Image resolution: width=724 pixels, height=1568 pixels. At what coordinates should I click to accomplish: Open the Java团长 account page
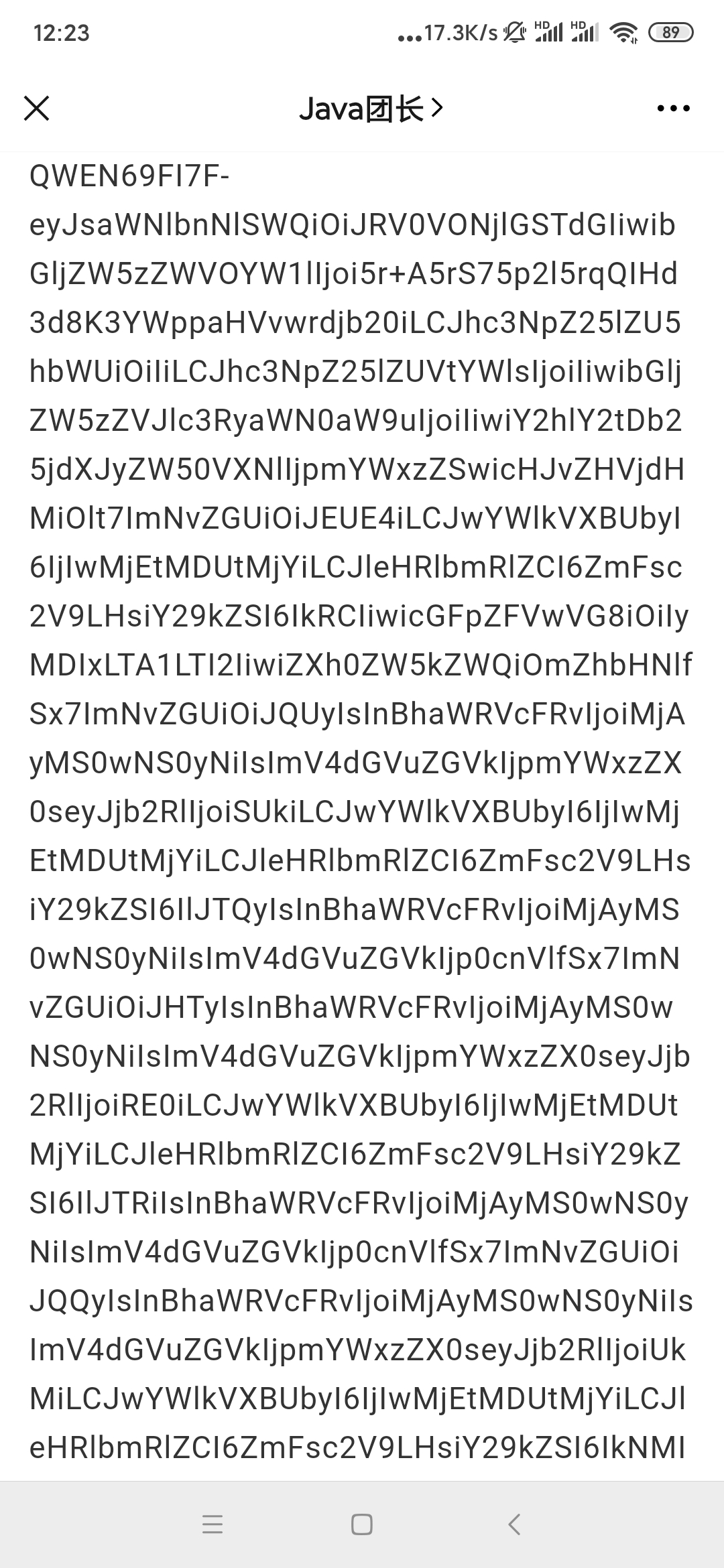pyautogui.click(x=371, y=109)
